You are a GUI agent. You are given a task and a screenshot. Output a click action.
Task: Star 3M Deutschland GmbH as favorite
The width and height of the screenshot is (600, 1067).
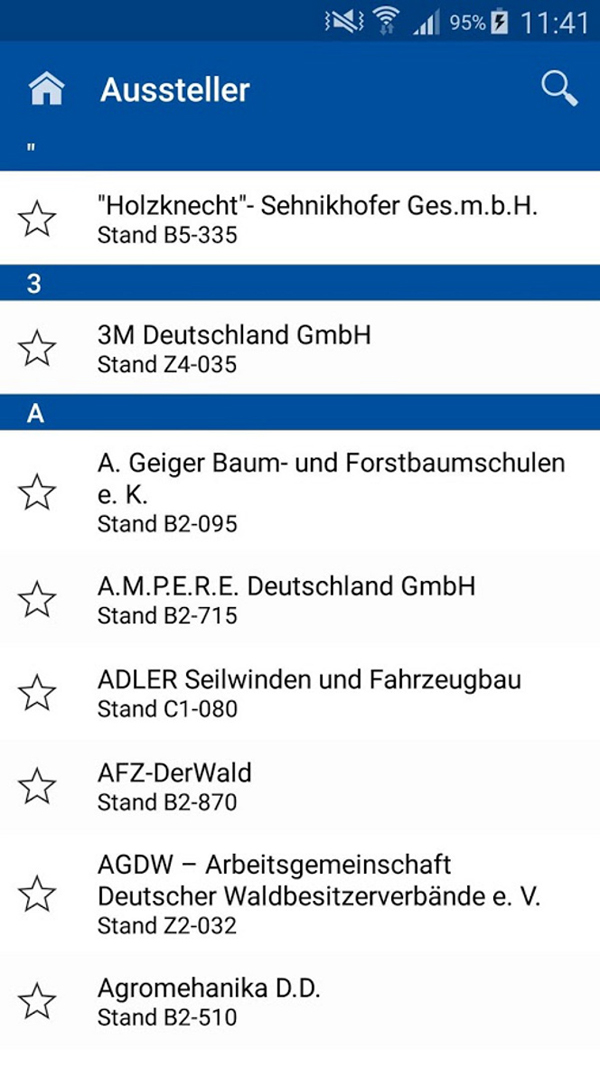tap(37, 348)
